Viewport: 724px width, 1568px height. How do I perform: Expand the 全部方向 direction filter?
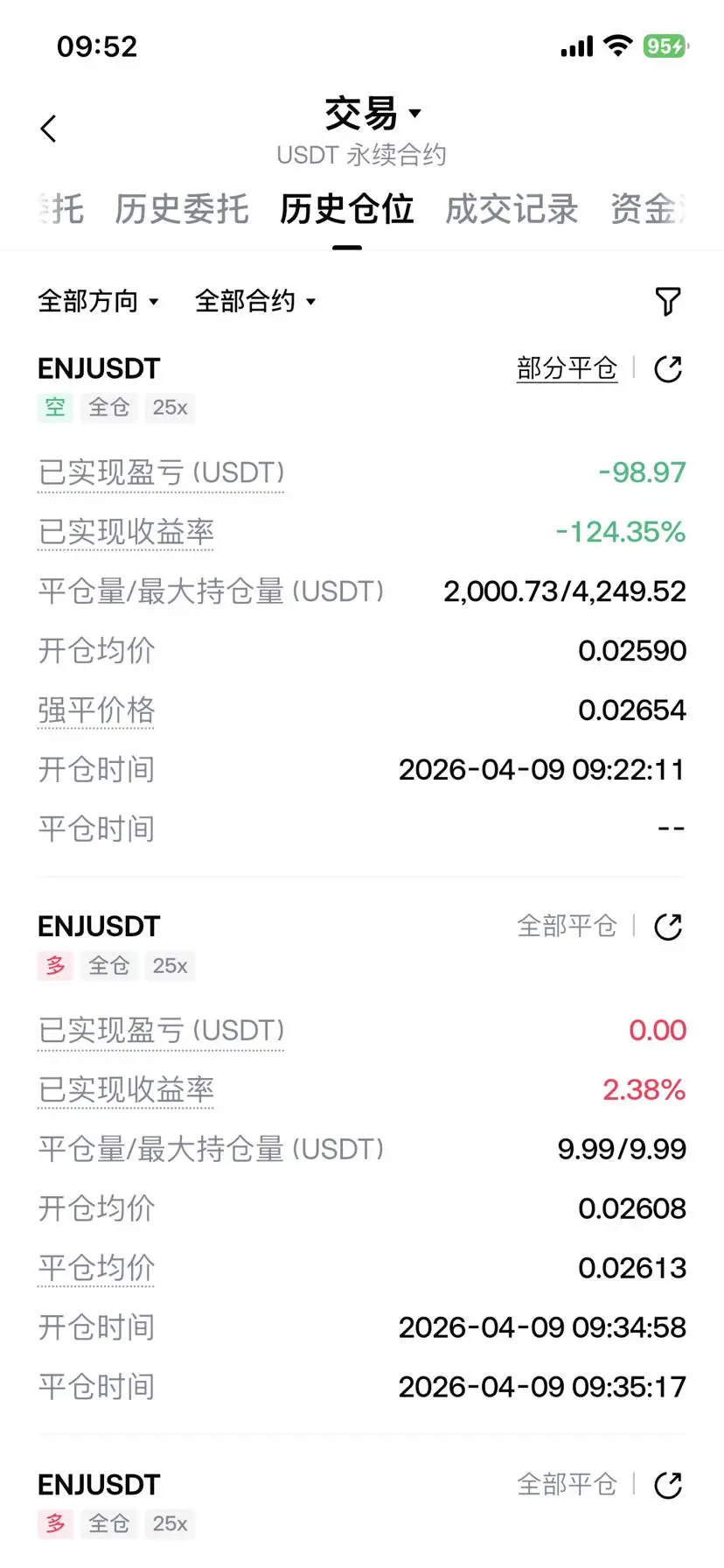point(98,302)
